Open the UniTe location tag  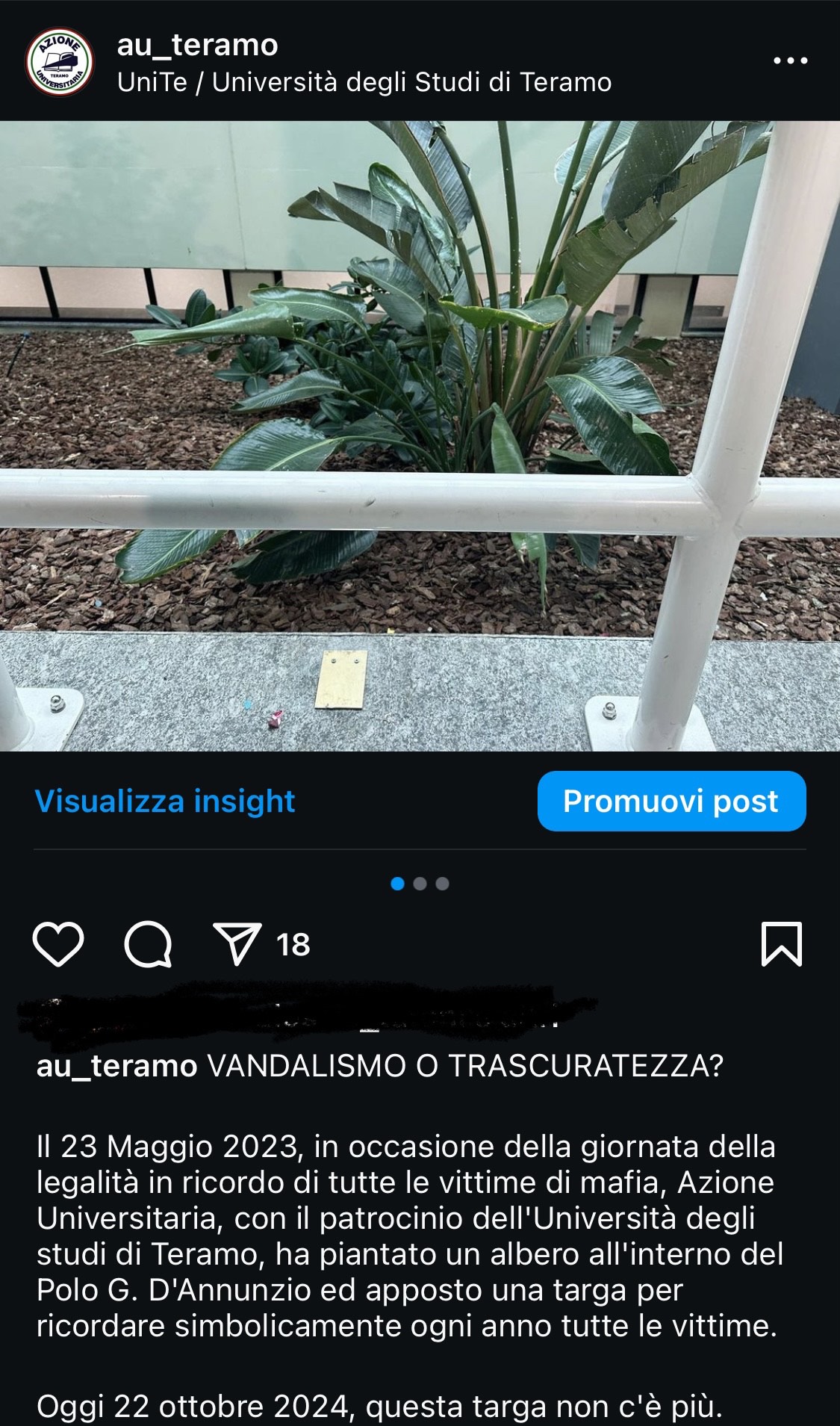(x=364, y=82)
